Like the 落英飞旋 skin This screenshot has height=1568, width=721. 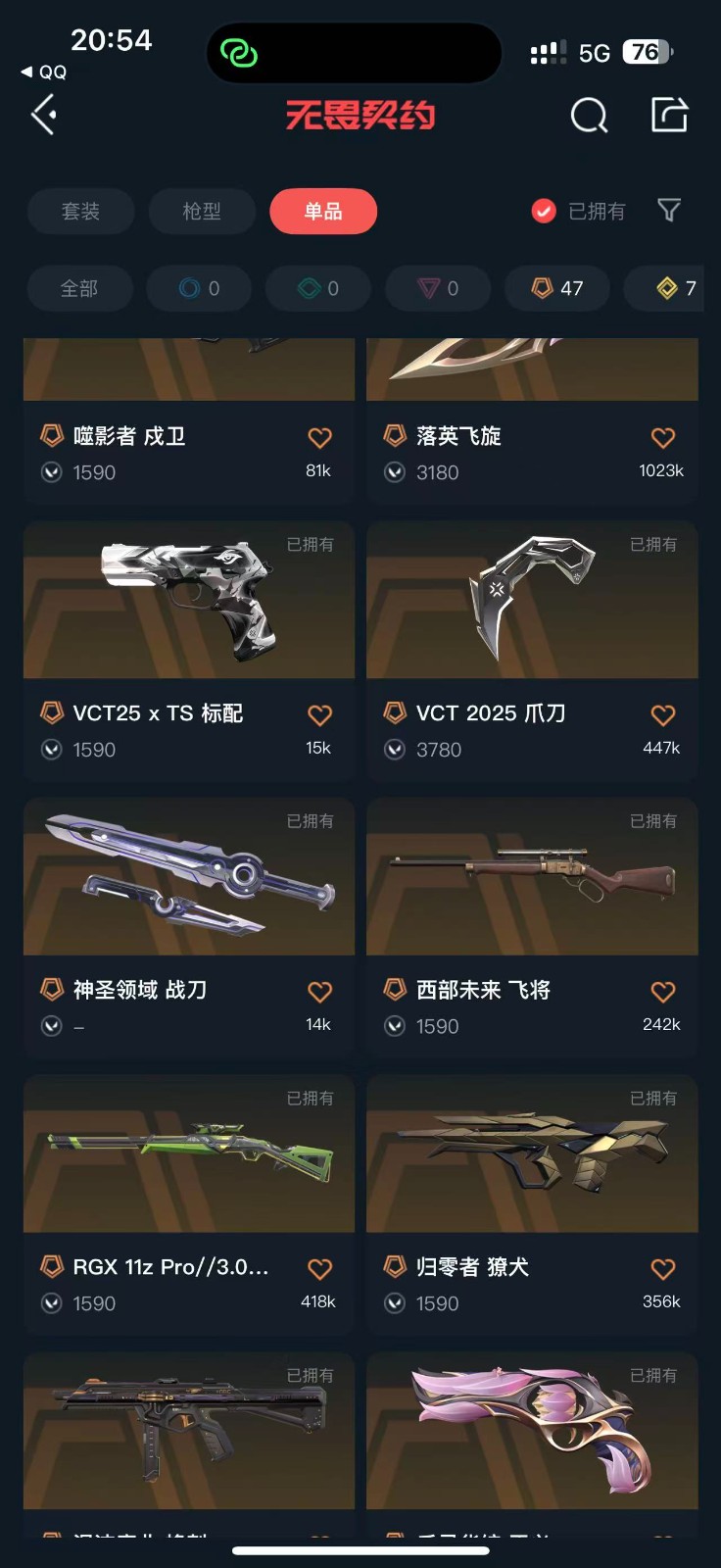663,438
